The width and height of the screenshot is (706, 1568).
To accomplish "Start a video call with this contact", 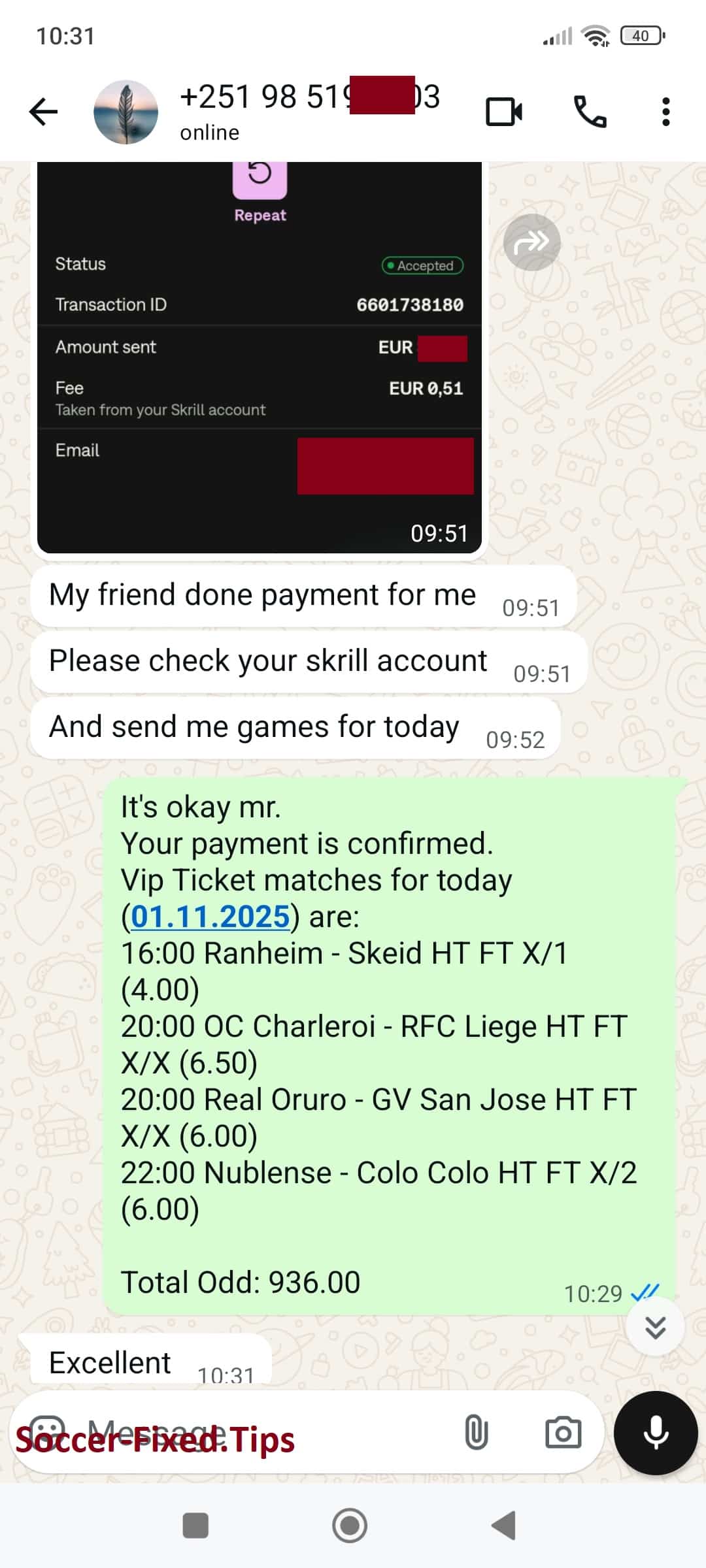I will (503, 112).
